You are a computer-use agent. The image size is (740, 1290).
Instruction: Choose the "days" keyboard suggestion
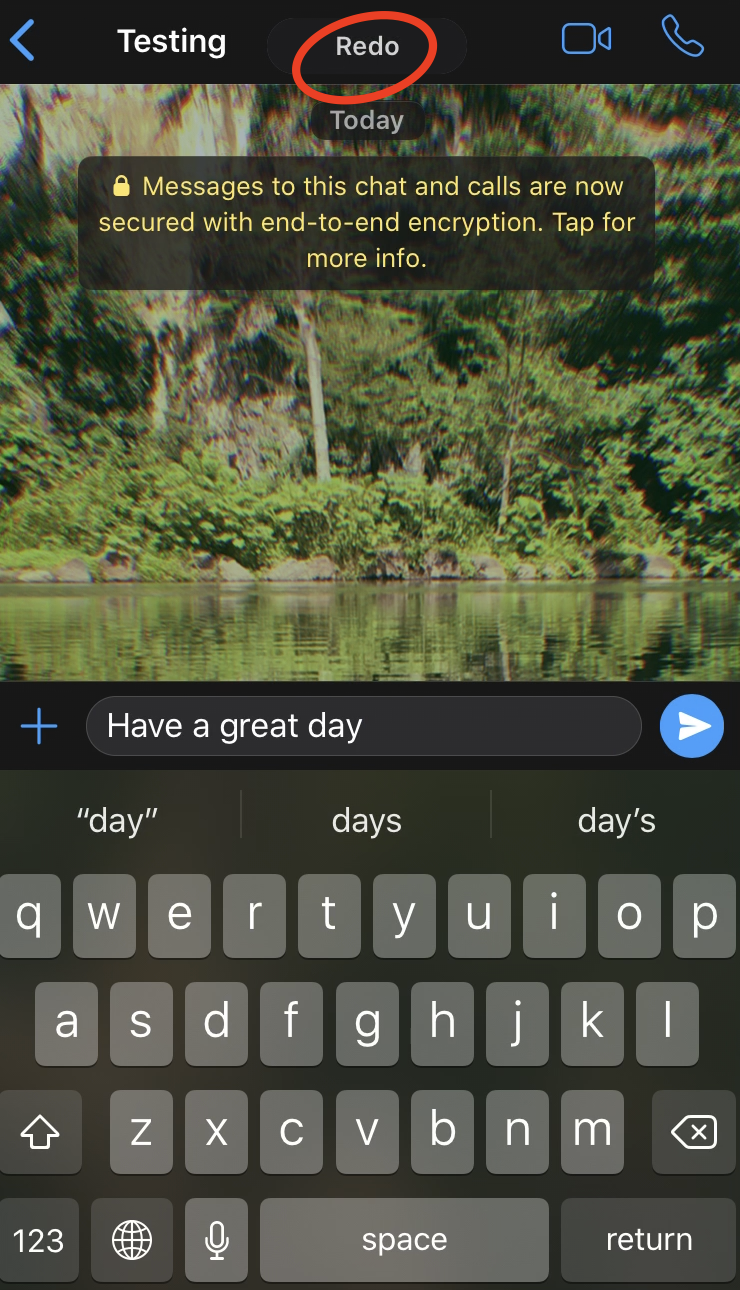367,821
